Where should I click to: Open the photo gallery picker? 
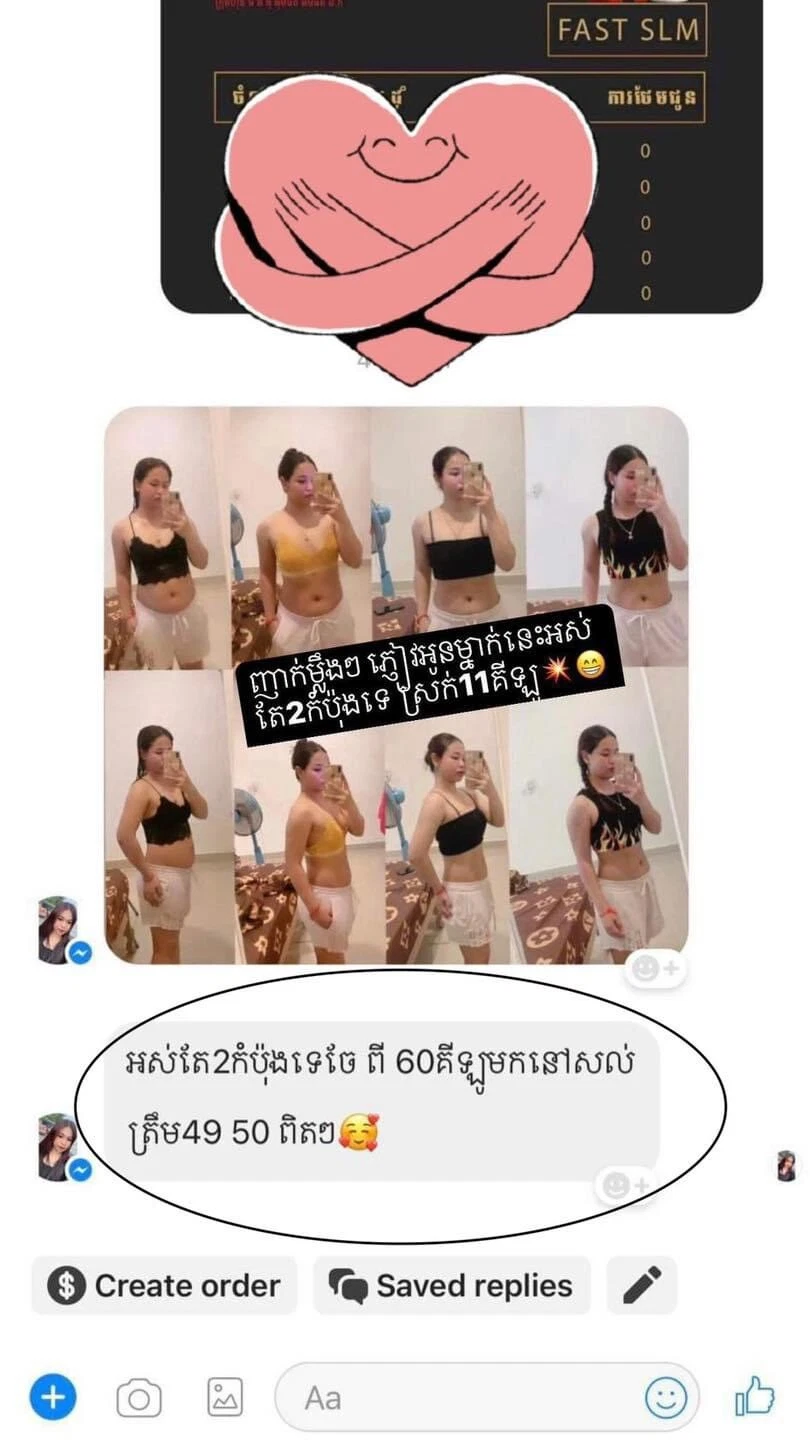(225, 1397)
